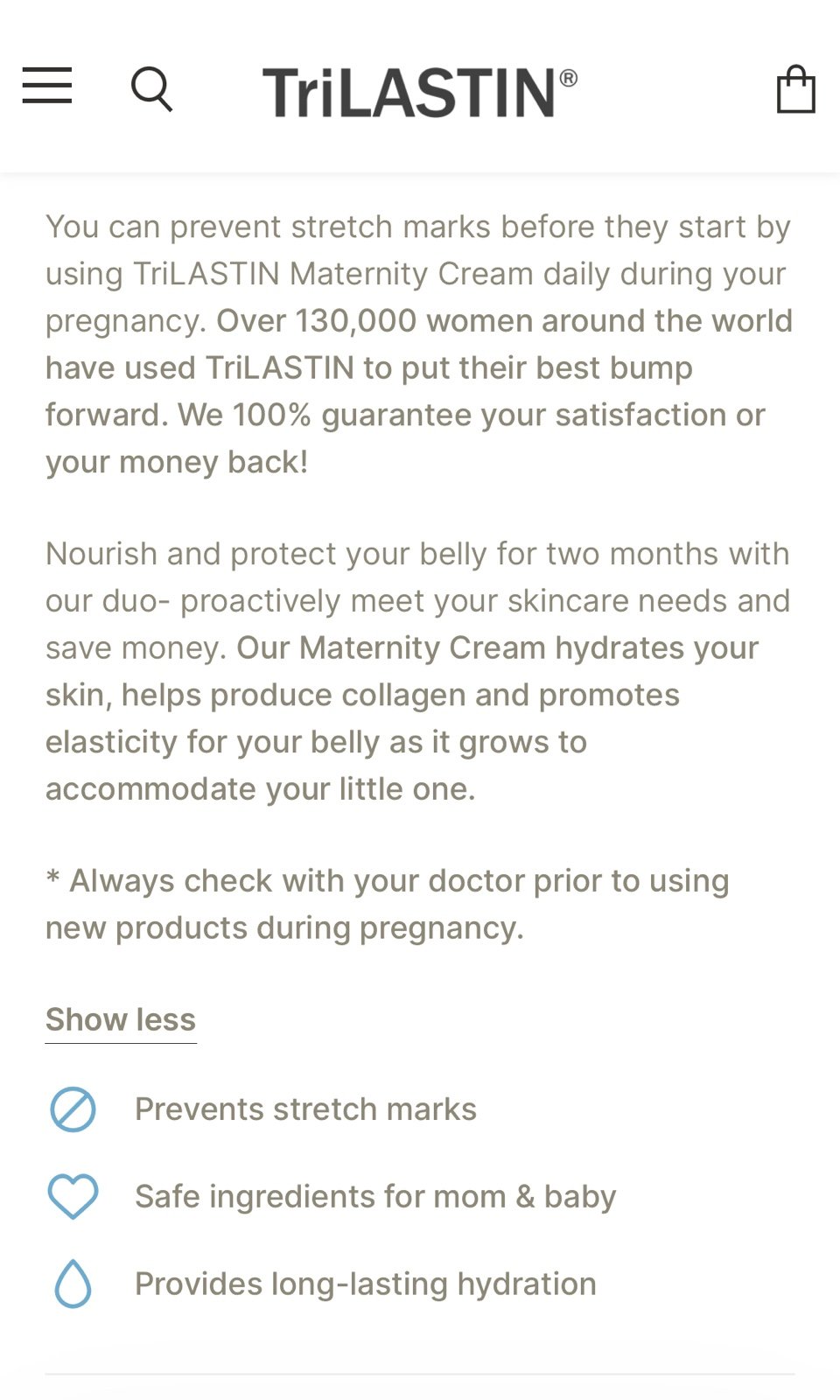Collapse description with Show less
The height and width of the screenshot is (1400, 840).
(121, 1019)
